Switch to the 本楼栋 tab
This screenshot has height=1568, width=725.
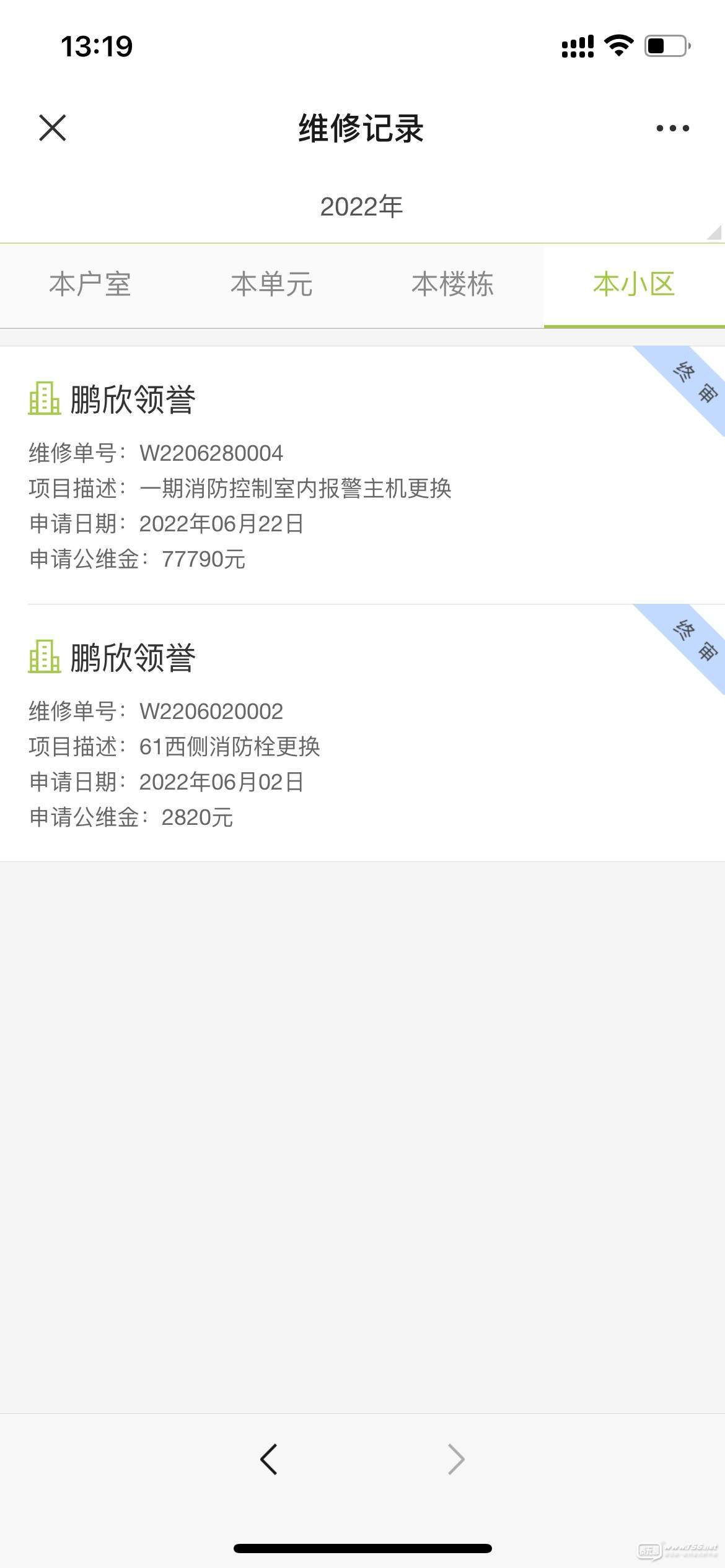coord(453,285)
